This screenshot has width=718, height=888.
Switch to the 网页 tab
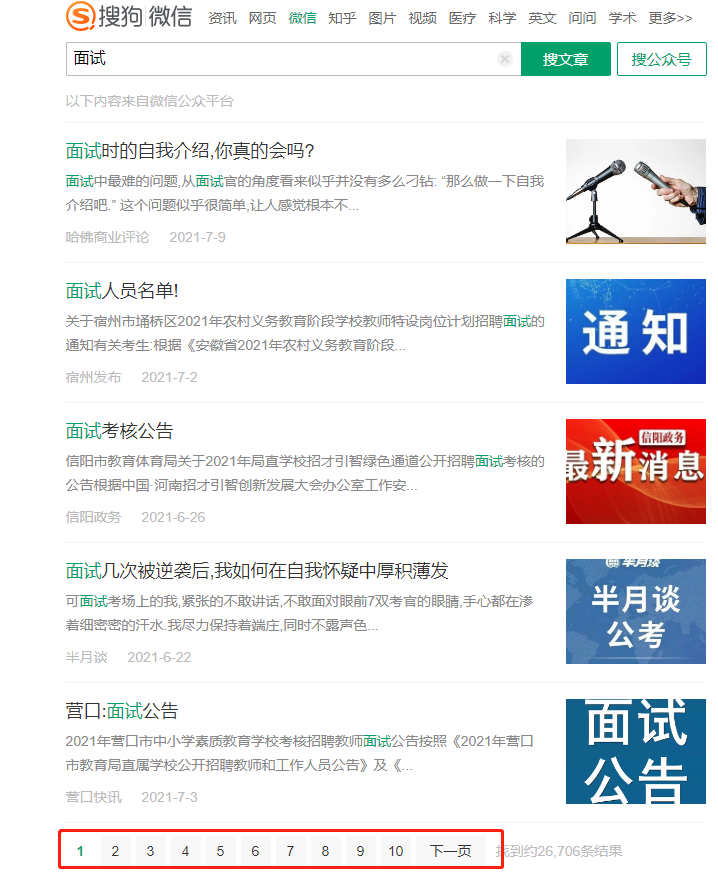click(x=262, y=18)
